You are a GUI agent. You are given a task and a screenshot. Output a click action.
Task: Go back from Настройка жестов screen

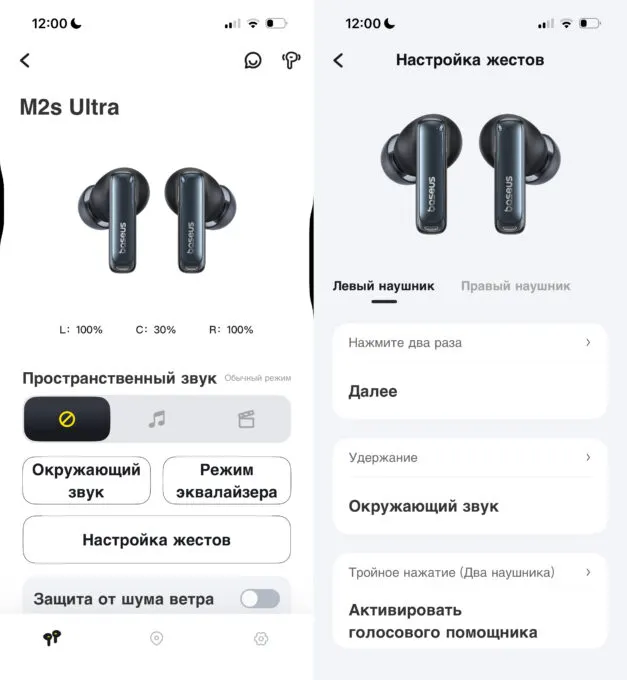[338, 60]
